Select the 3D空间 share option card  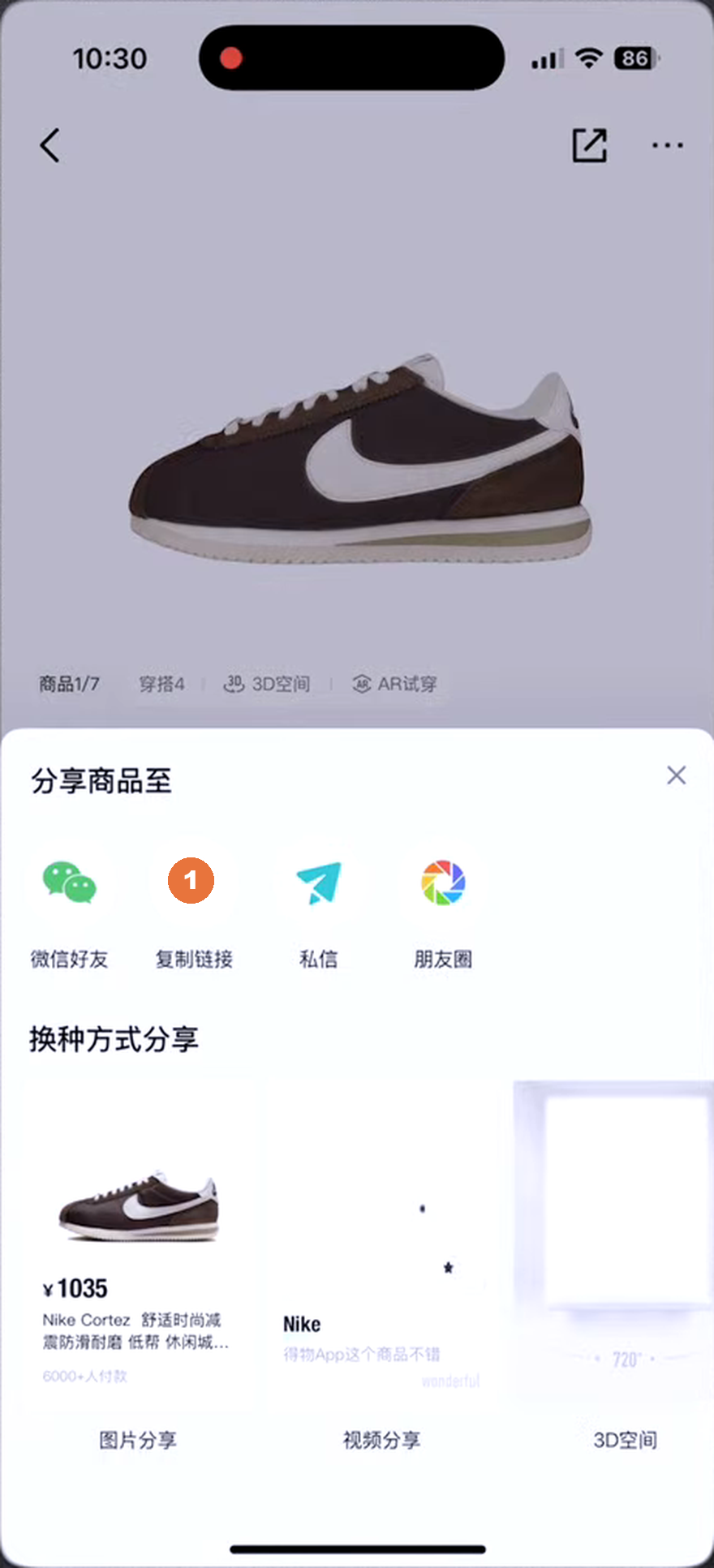click(614, 1265)
